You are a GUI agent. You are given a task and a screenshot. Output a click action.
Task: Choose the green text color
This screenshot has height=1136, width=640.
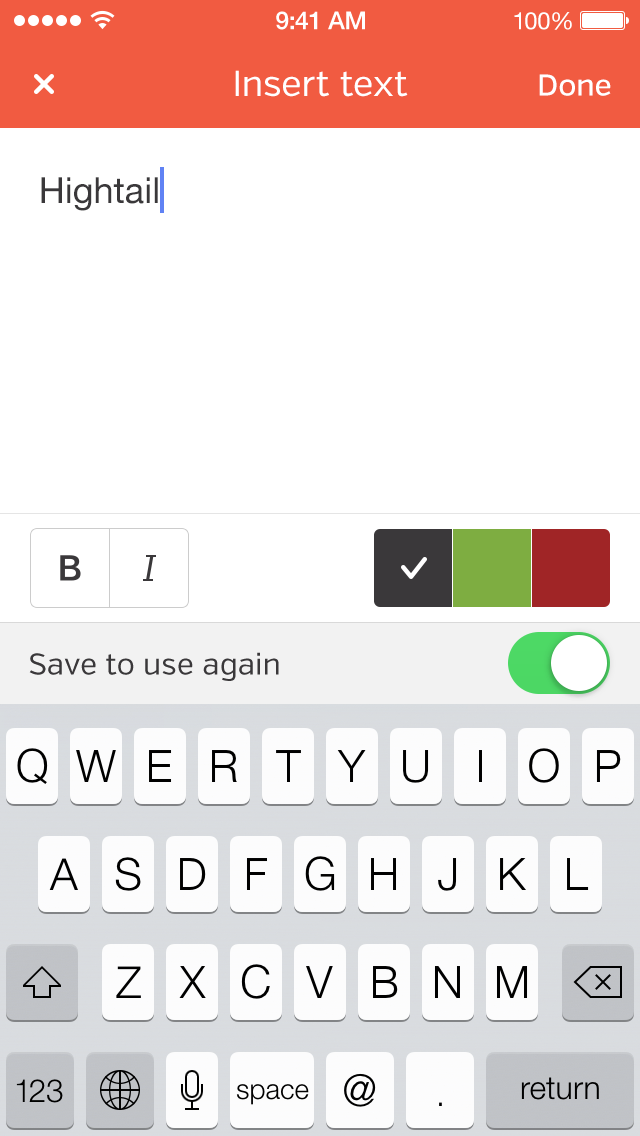point(492,568)
